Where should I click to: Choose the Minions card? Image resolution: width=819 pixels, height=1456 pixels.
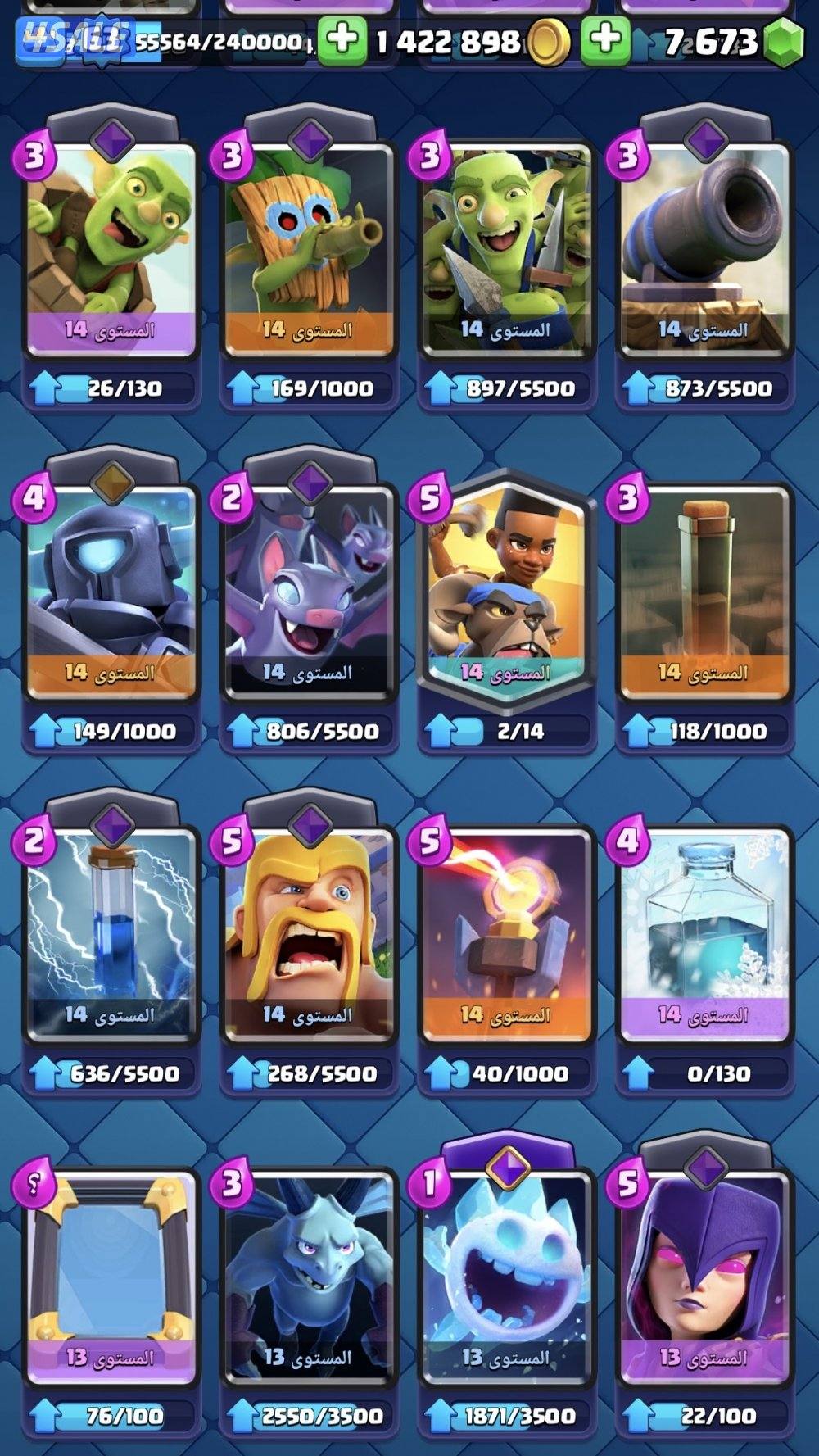tap(309, 1278)
